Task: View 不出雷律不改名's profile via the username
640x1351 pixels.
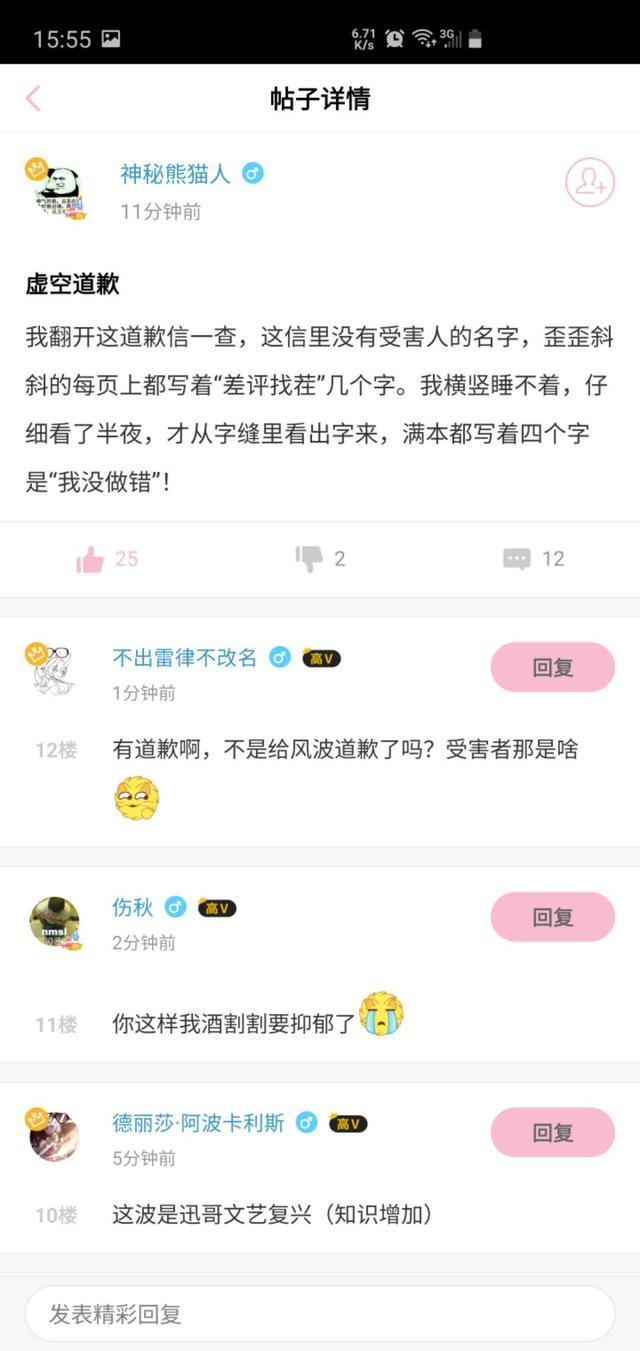Action: click(x=185, y=657)
